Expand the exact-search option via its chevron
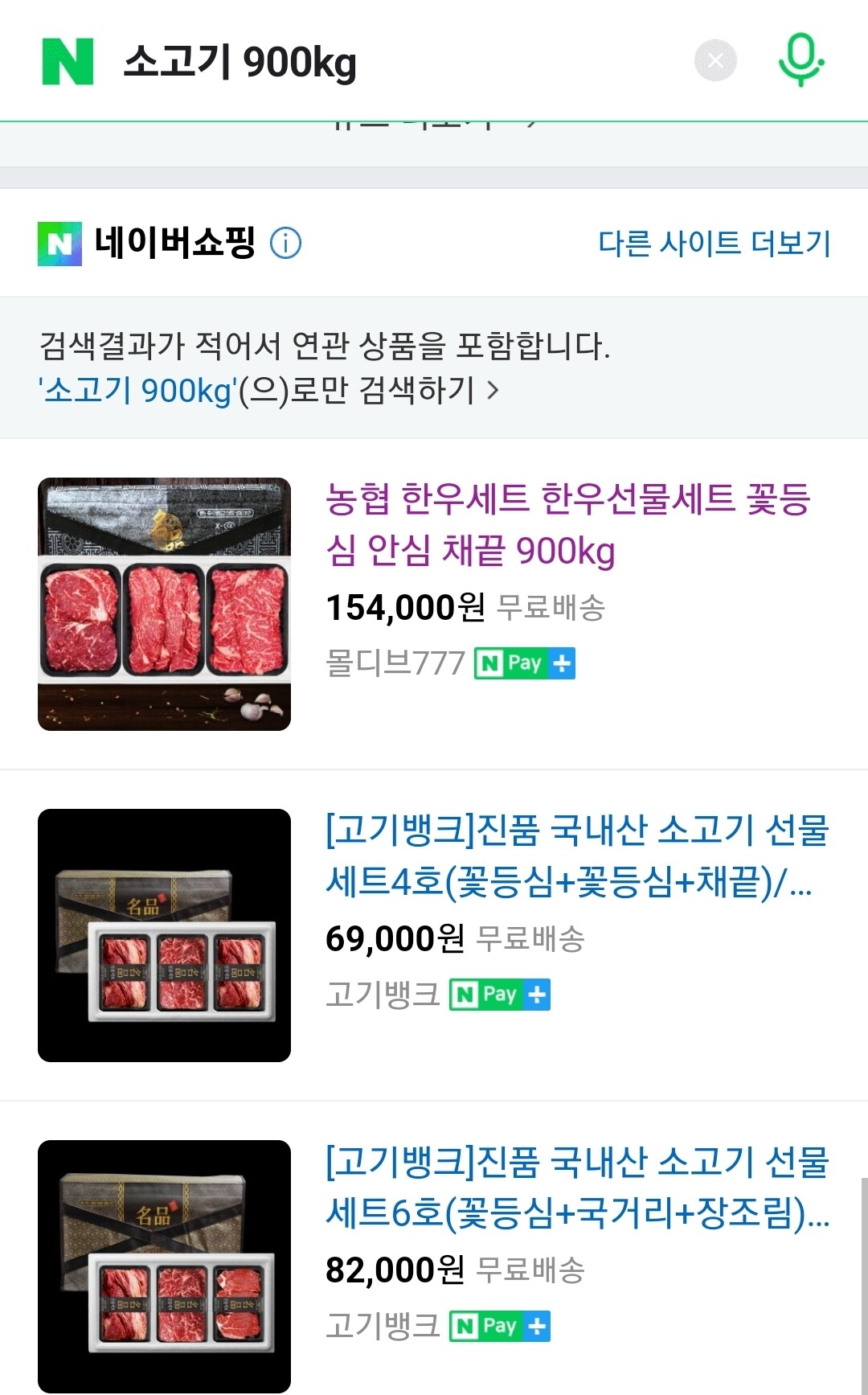Image resolution: width=868 pixels, height=1395 pixels. click(x=497, y=392)
